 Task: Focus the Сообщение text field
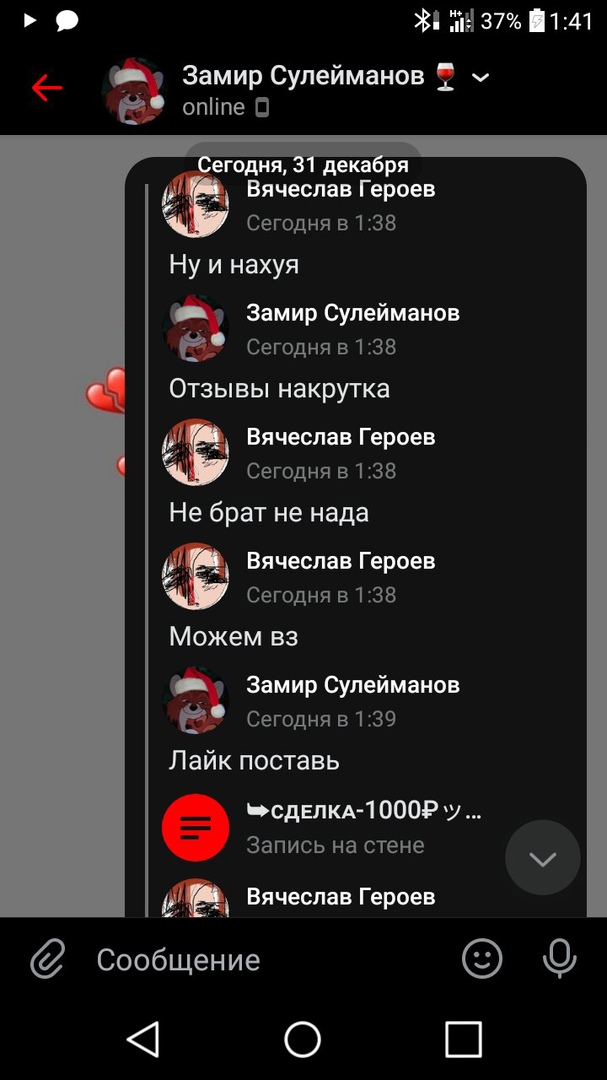pos(260,960)
